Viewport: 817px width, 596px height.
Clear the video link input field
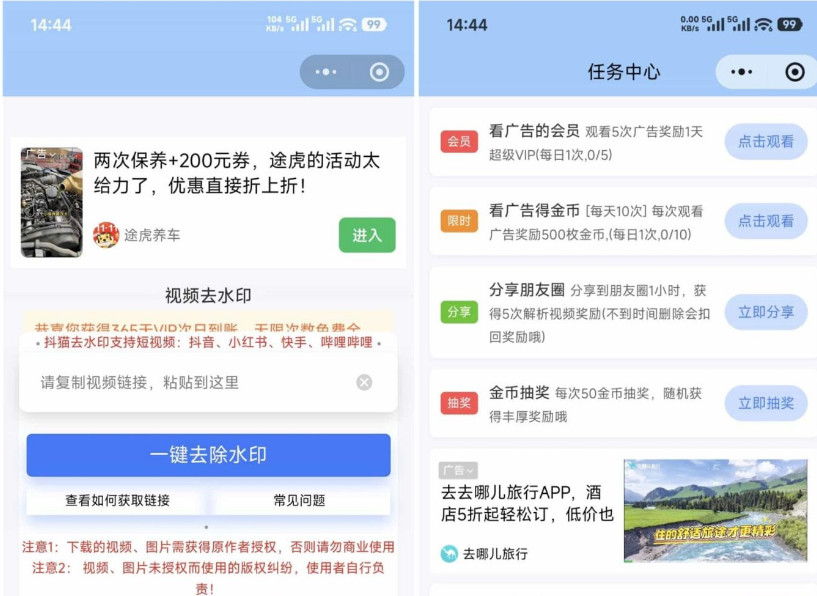364,382
